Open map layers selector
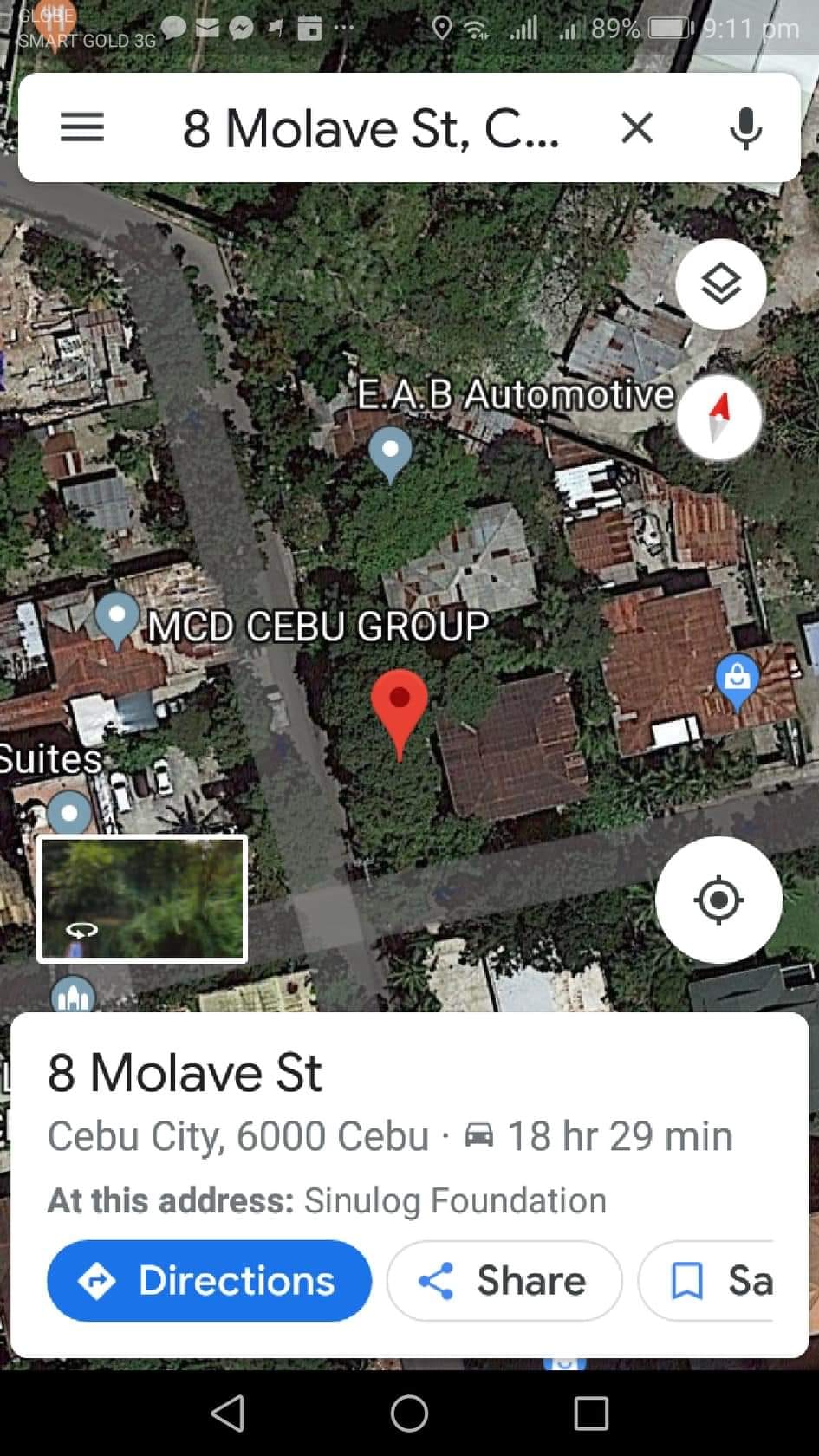819x1456 pixels. [720, 284]
